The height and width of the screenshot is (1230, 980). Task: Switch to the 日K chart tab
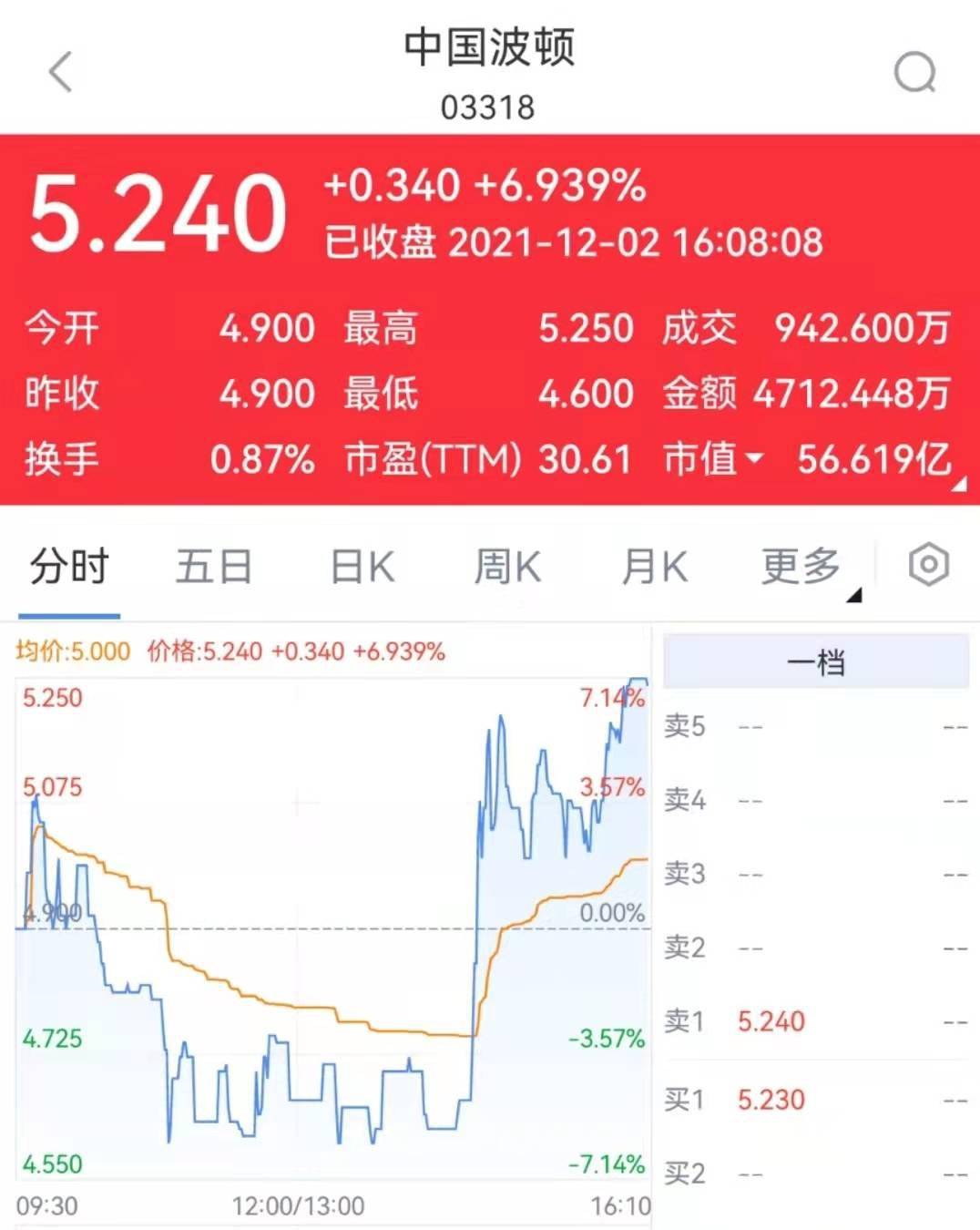coord(362,567)
